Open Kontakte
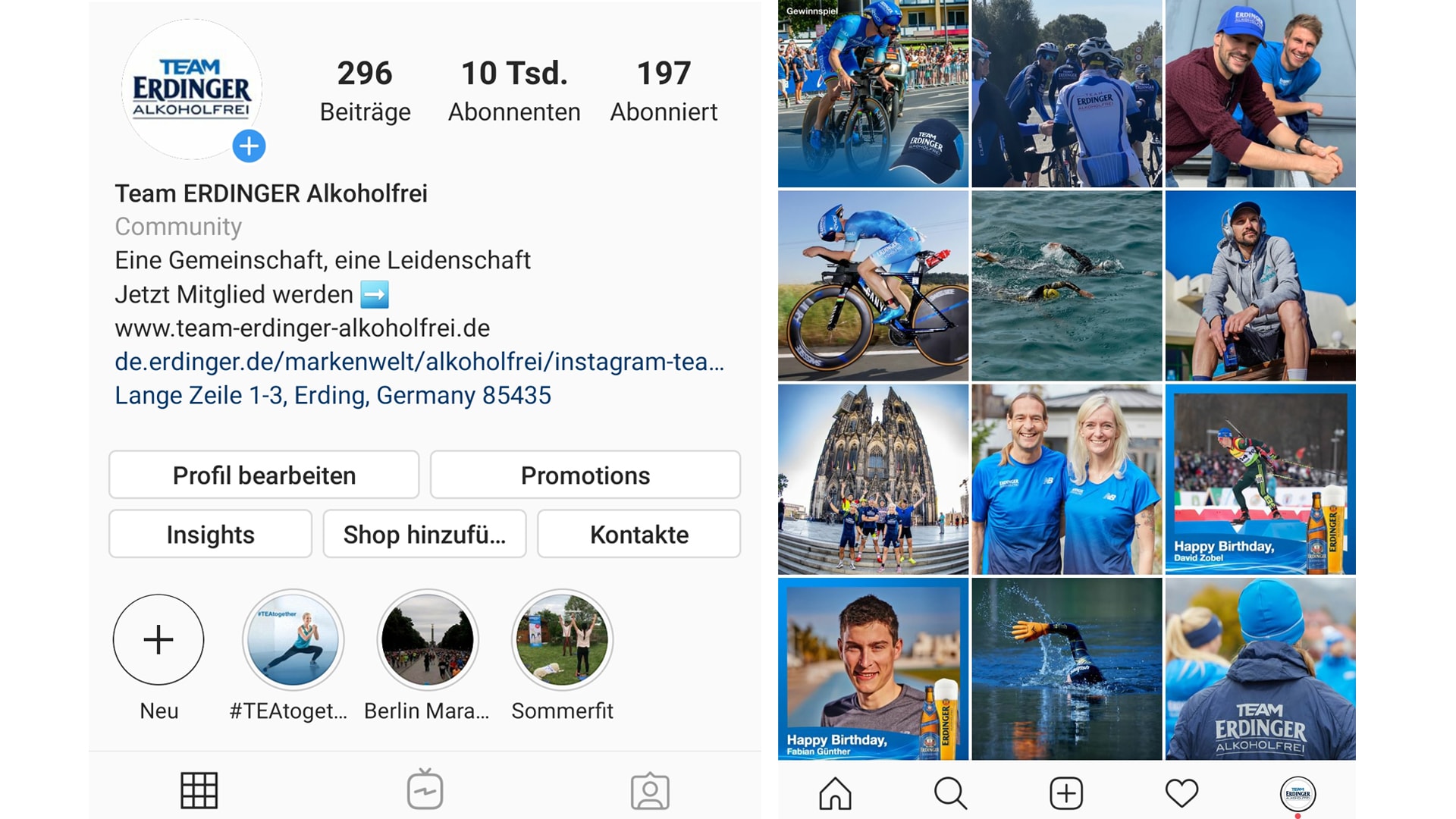This screenshot has height=819, width=1456. (639, 534)
